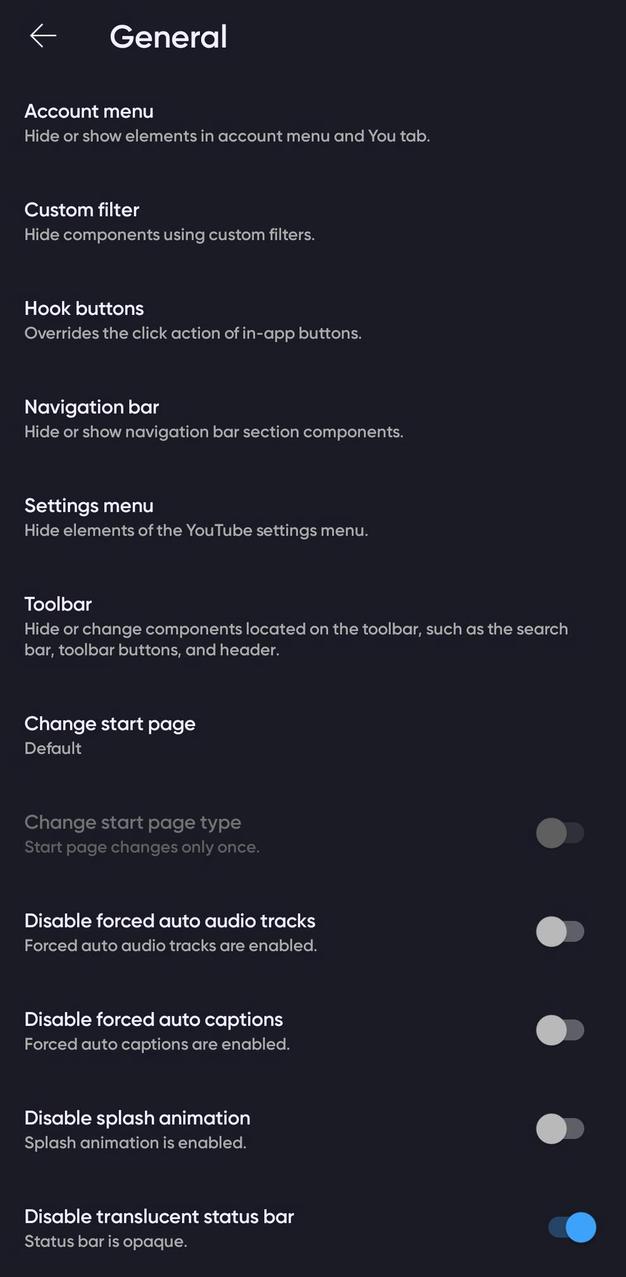Open Toolbar settings
The width and height of the screenshot is (626, 1277).
pyautogui.click(x=295, y=626)
